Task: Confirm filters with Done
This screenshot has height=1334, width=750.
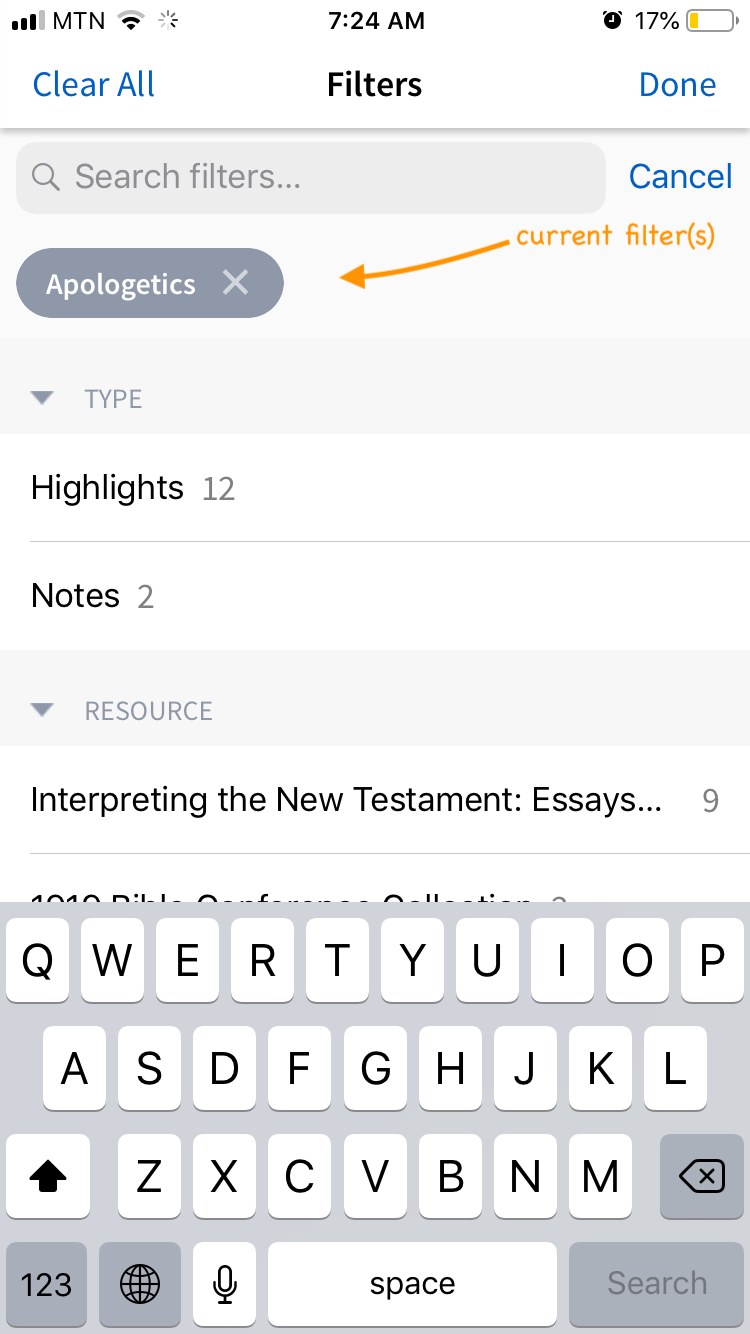Action: (677, 85)
